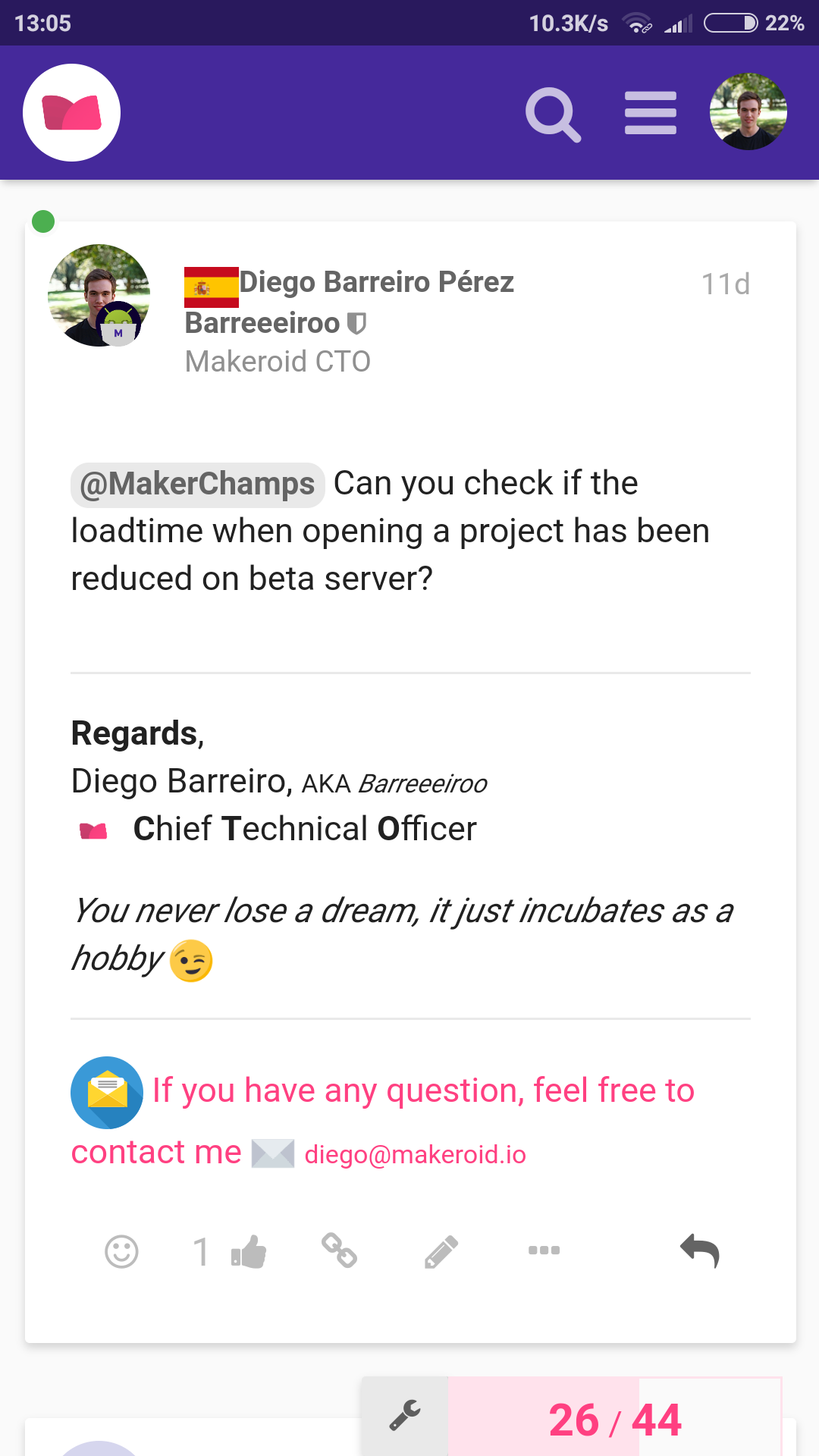Show more post actions
Screen dimensions: 819x1456
pyautogui.click(x=544, y=1250)
